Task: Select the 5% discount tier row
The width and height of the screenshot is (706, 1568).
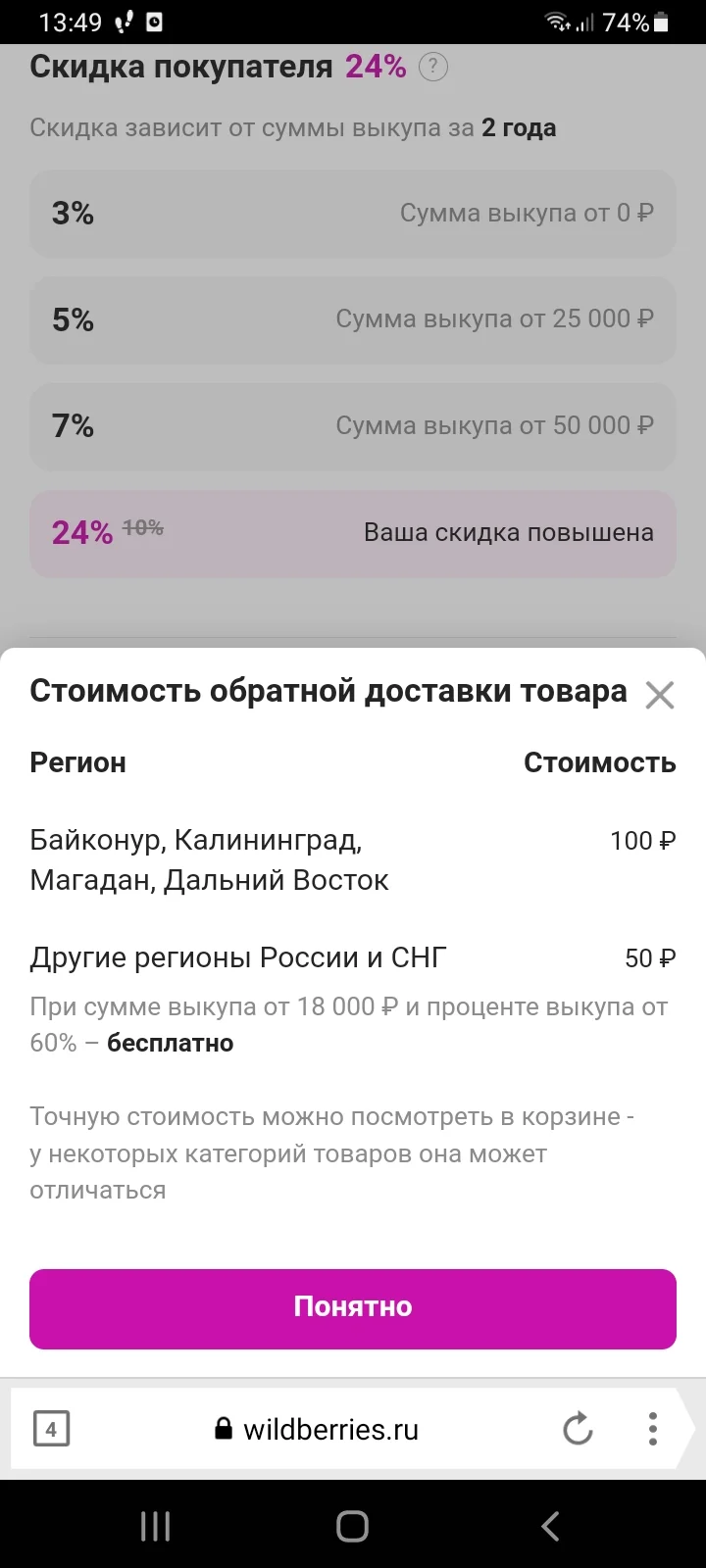Action: pos(353,319)
